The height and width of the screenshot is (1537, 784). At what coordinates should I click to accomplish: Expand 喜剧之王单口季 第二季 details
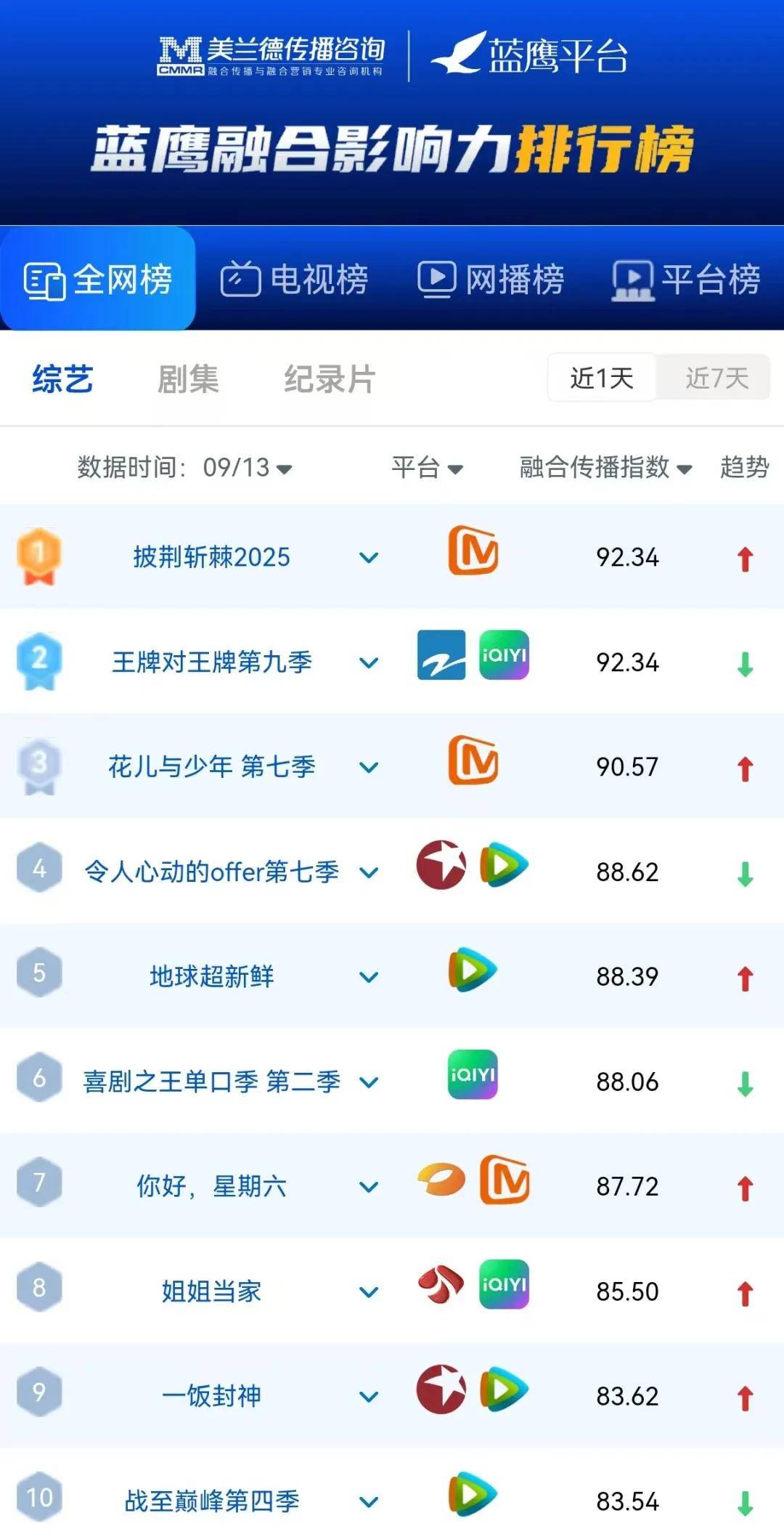[369, 1082]
